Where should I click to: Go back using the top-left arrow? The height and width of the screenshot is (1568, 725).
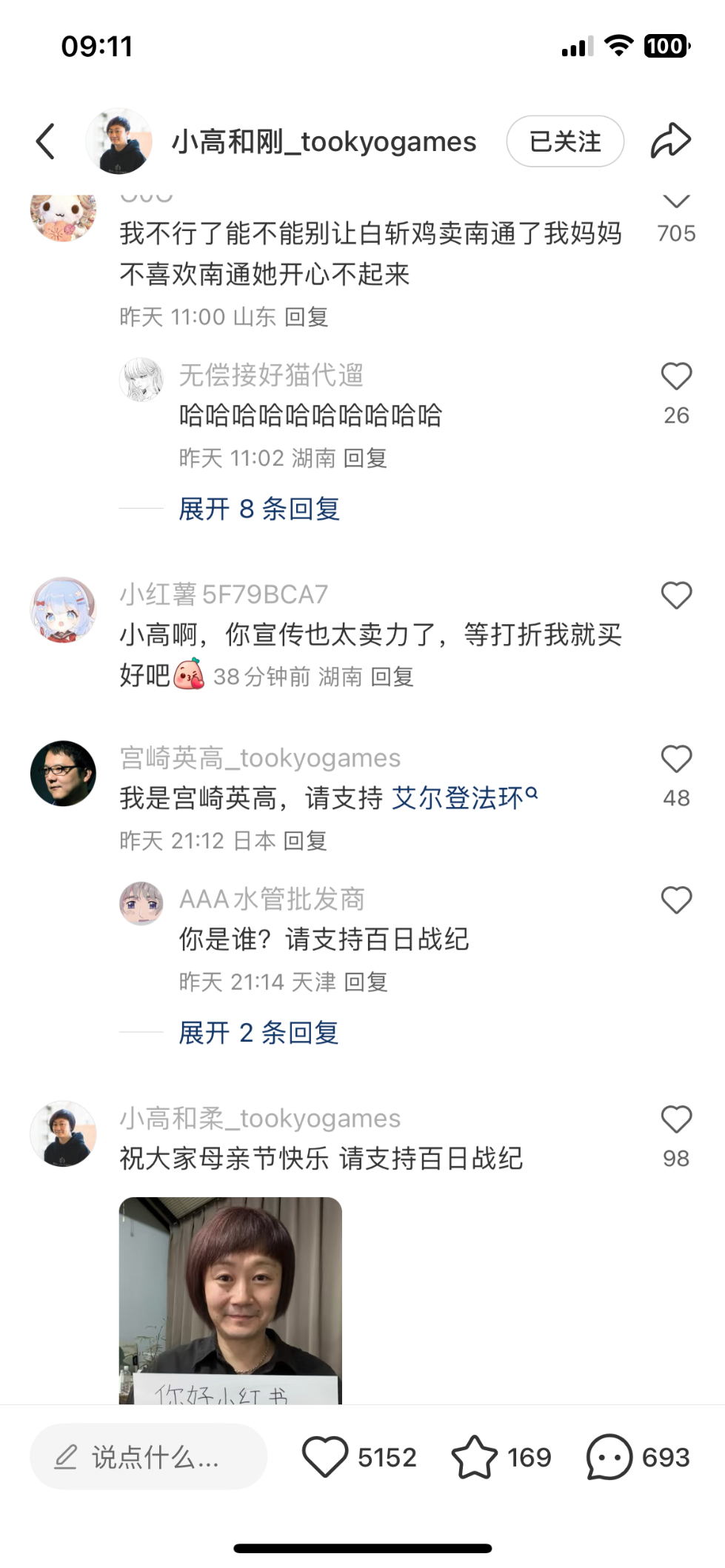46,141
